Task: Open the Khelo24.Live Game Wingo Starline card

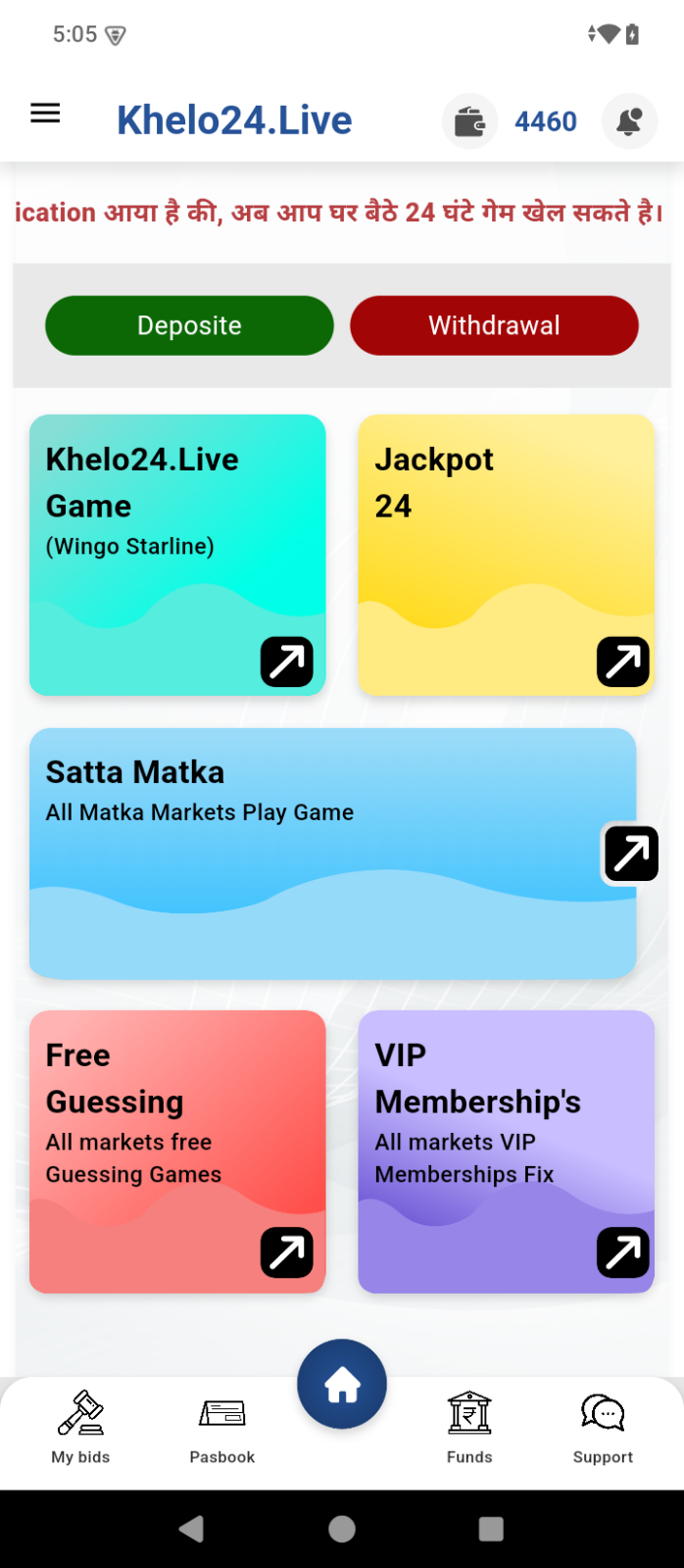Action: click(177, 555)
